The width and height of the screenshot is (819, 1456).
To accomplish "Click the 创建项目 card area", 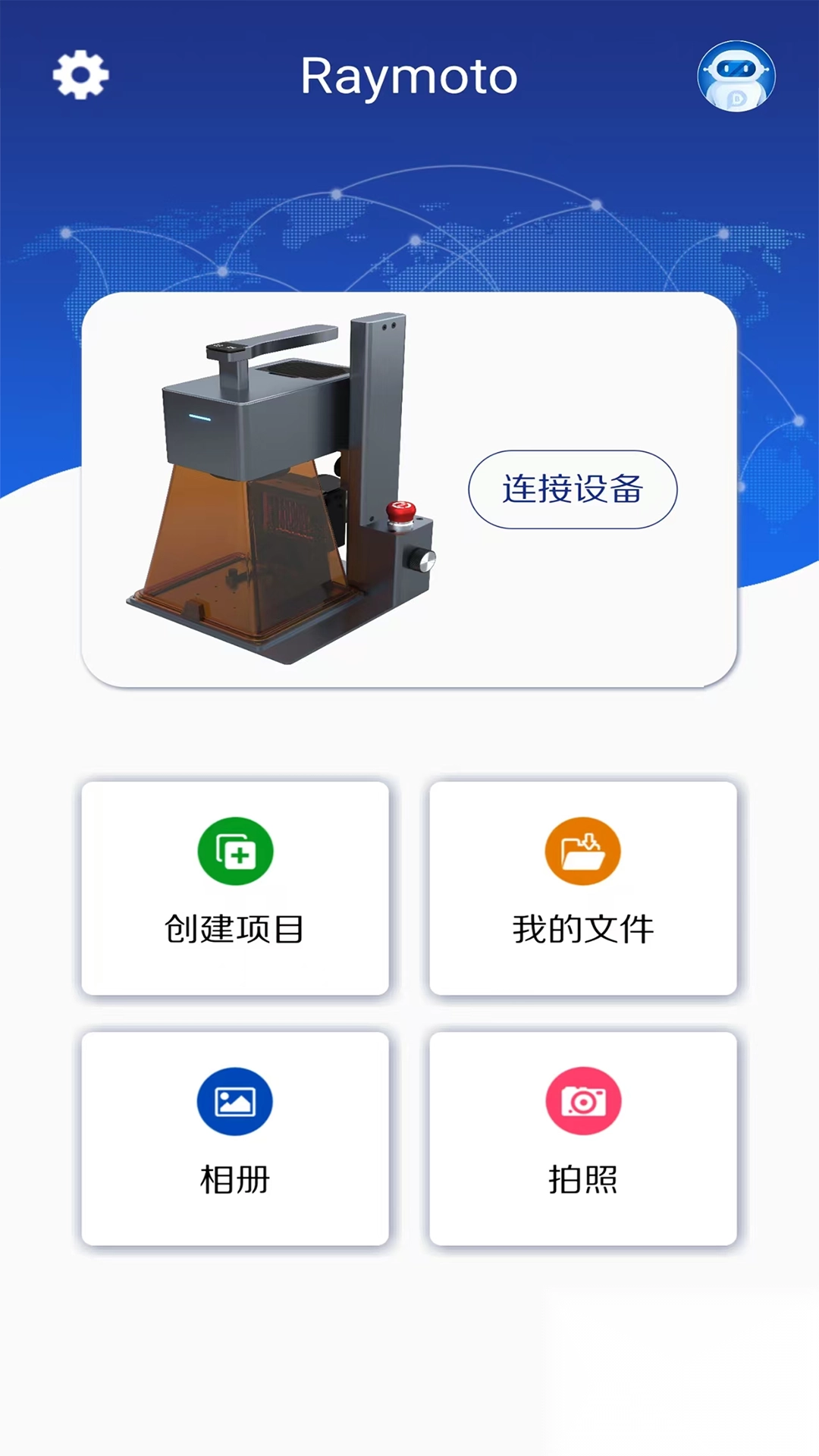I will pyautogui.click(x=235, y=887).
